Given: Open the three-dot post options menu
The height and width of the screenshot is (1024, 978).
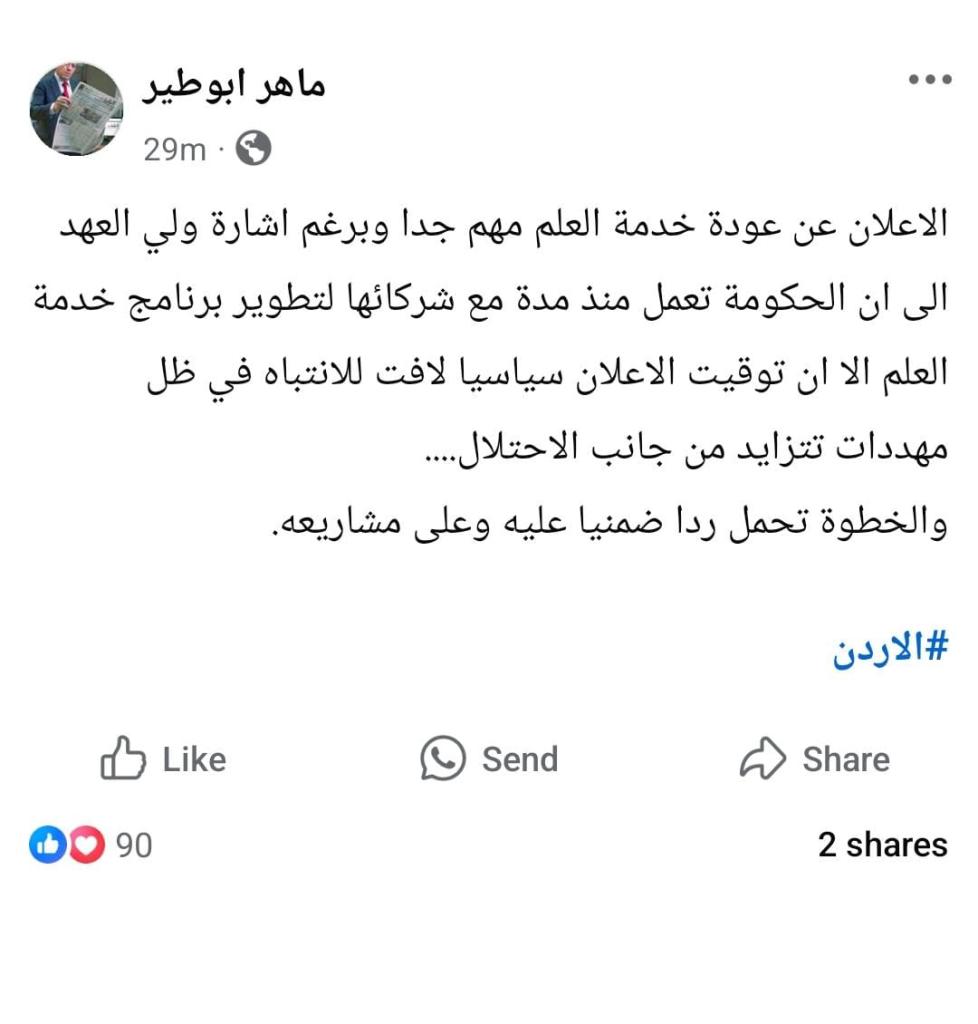Looking at the screenshot, I should [928, 81].
